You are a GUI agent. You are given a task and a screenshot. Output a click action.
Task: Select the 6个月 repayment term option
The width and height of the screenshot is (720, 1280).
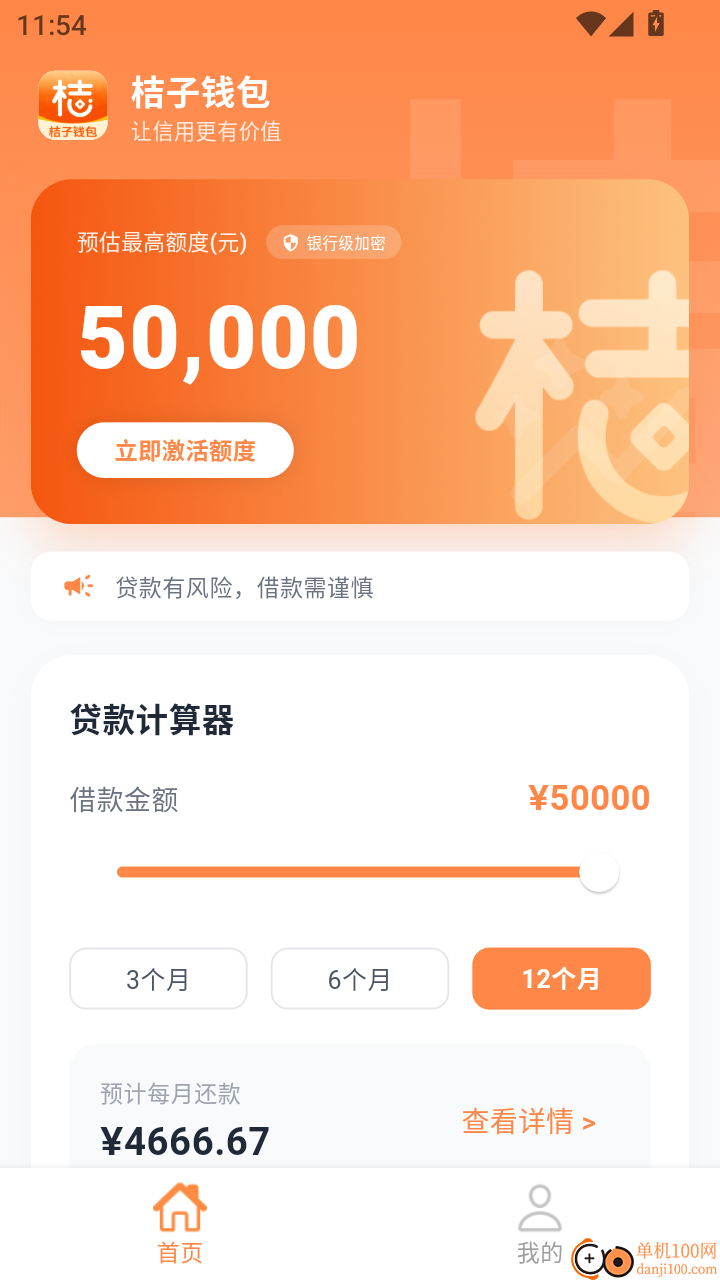(x=360, y=978)
